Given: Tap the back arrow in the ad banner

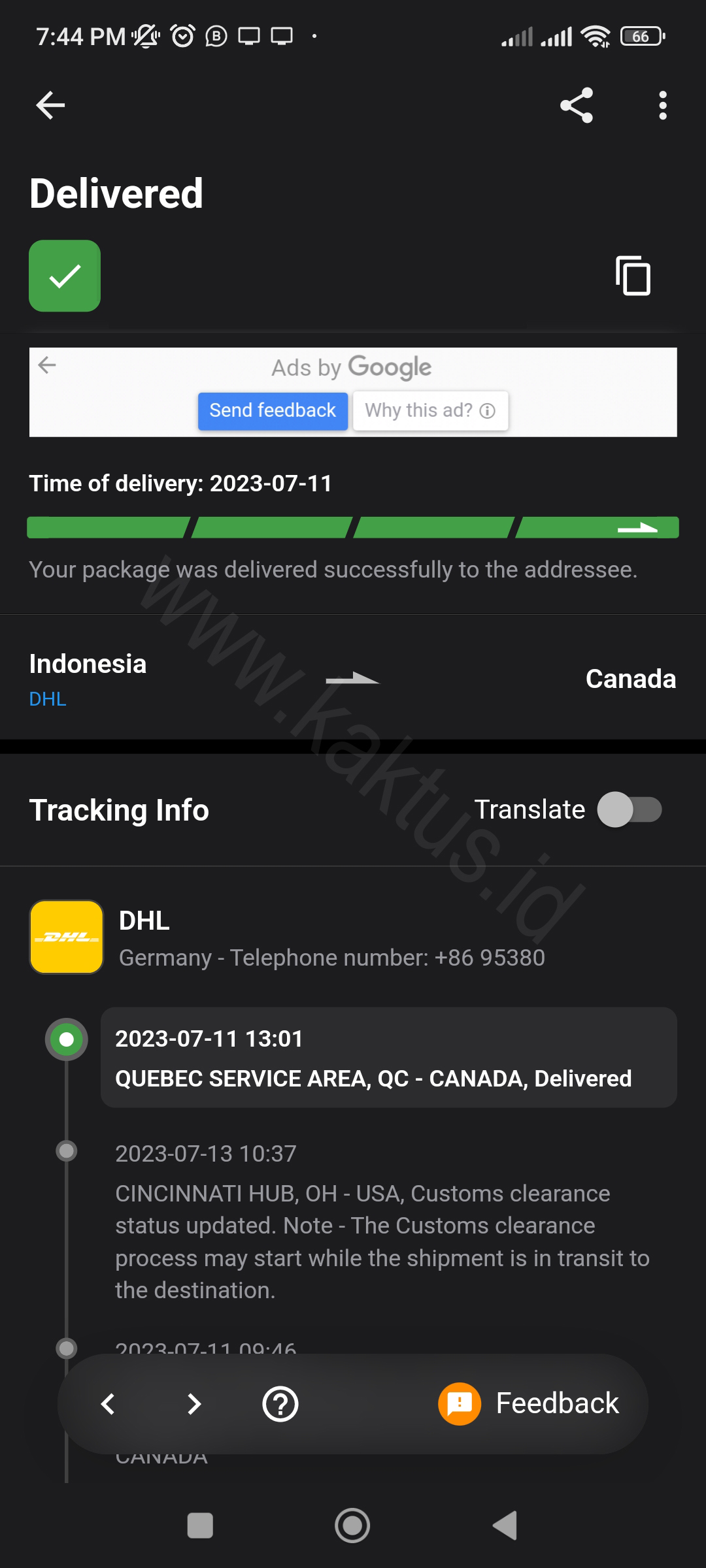Looking at the screenshot, I should (x=47, y=365).
